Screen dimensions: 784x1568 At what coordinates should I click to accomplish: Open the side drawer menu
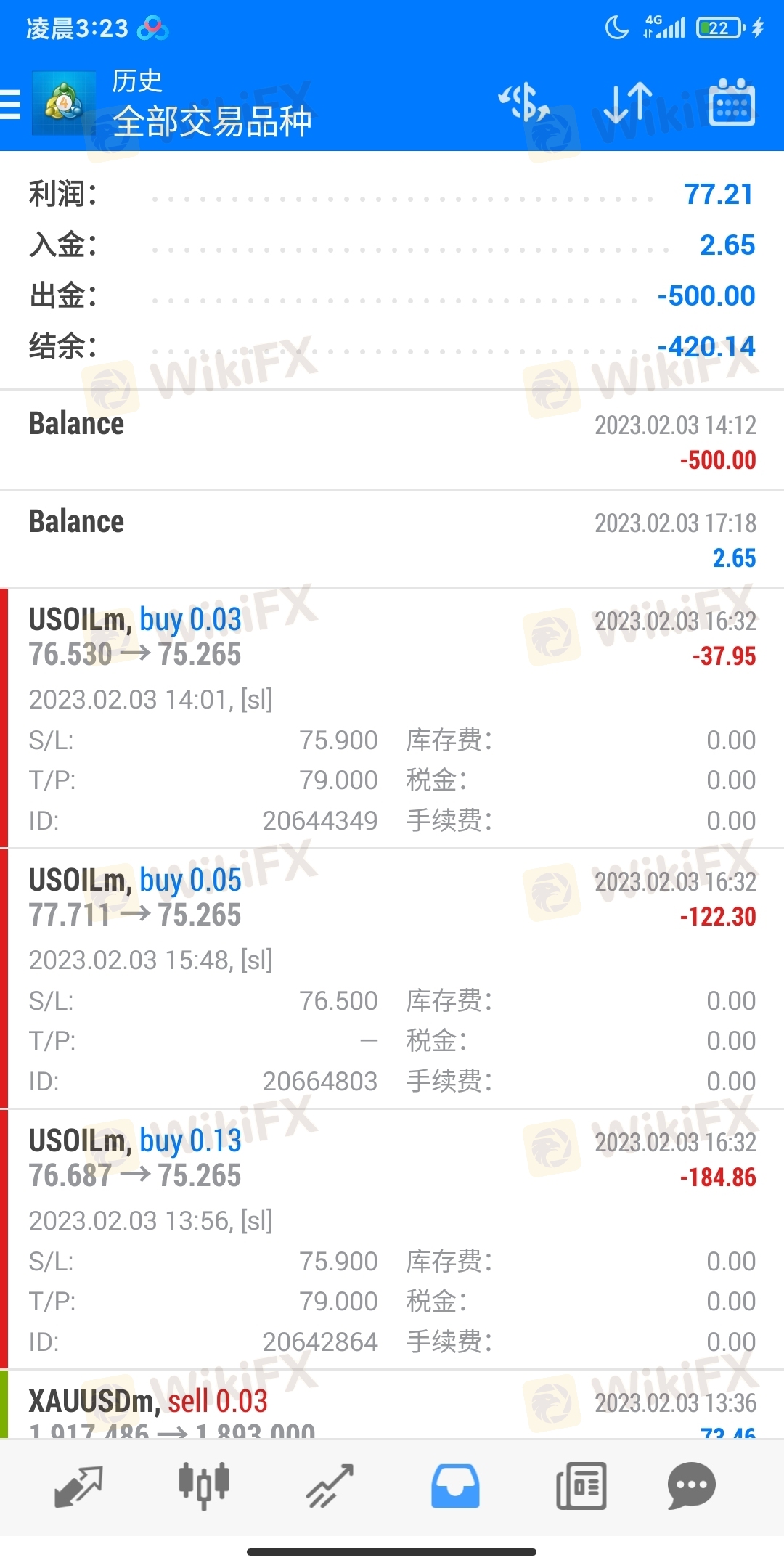10,104
